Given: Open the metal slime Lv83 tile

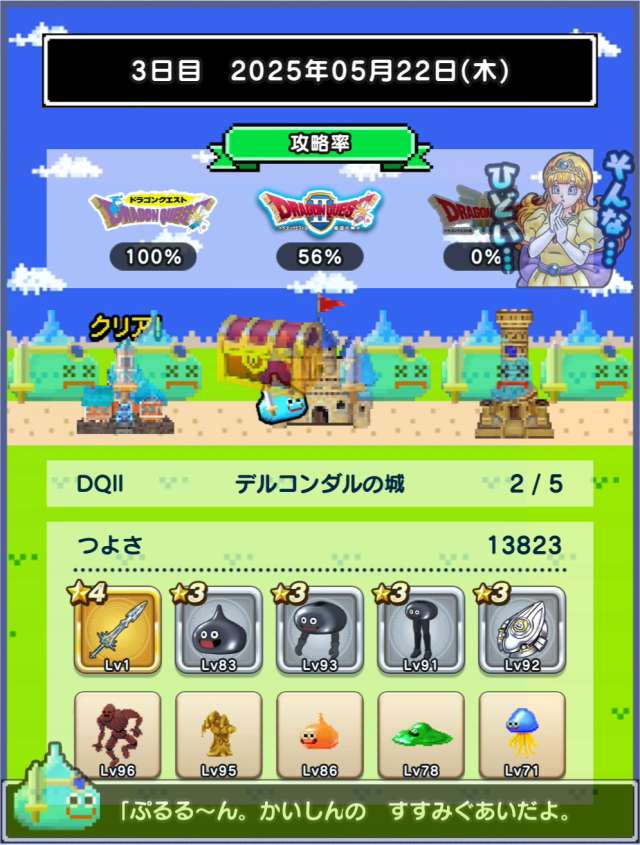Looking at the screenshot, I should click(218, 630).
